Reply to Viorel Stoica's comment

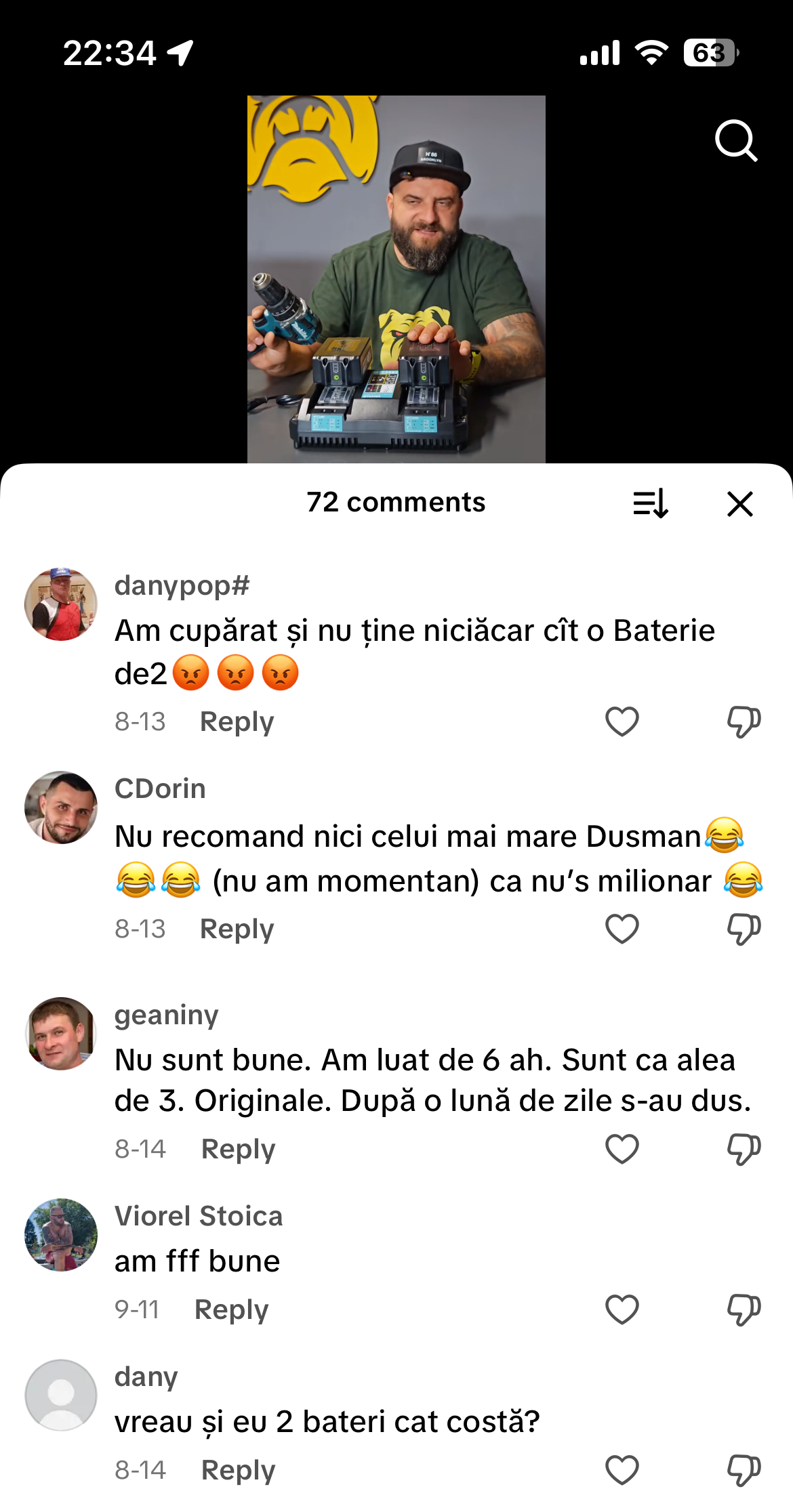231,1309
